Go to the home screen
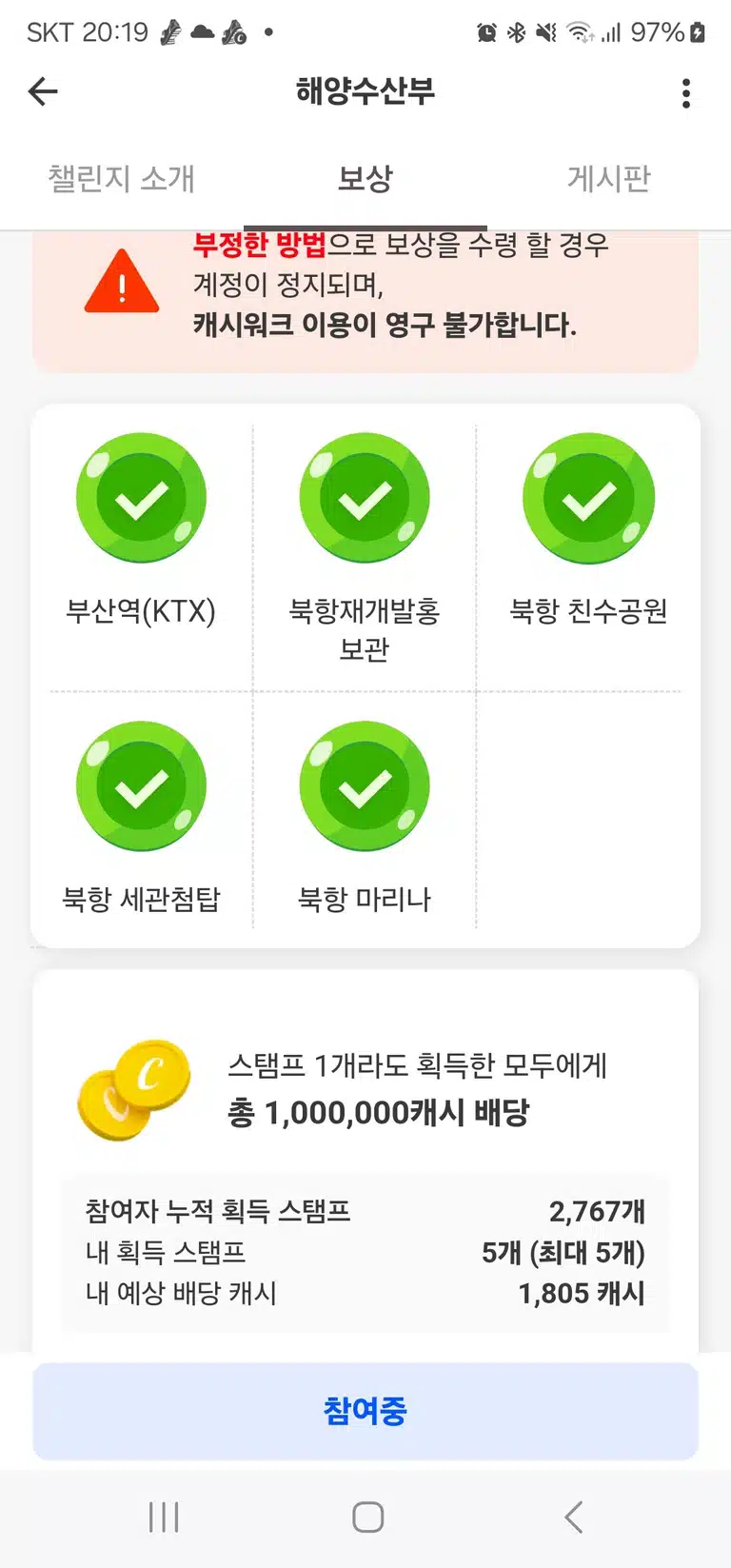Viewport: 731px width, 1568px height. [x=367, y=1517]
